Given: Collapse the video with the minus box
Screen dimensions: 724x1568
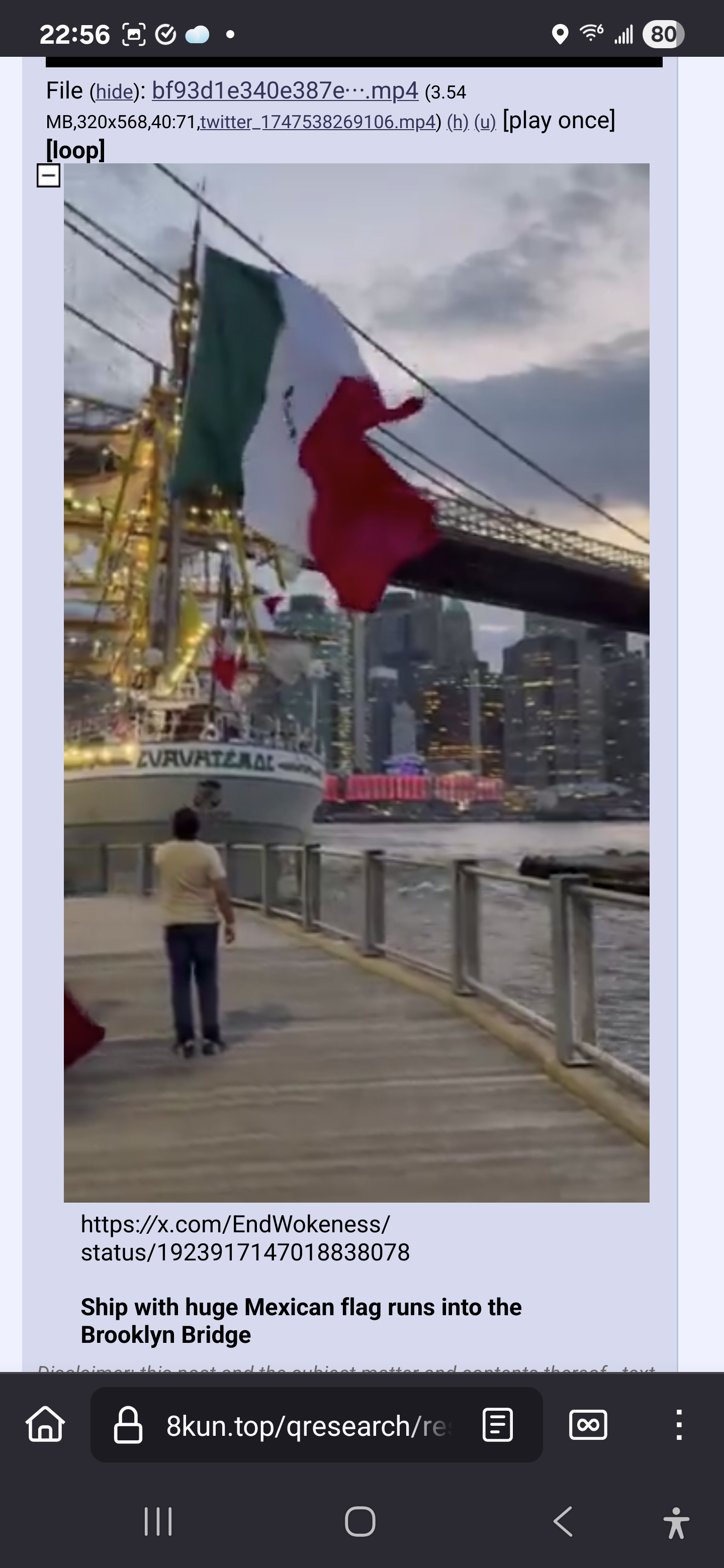Looking at the screenshot, I should [49, 175].
